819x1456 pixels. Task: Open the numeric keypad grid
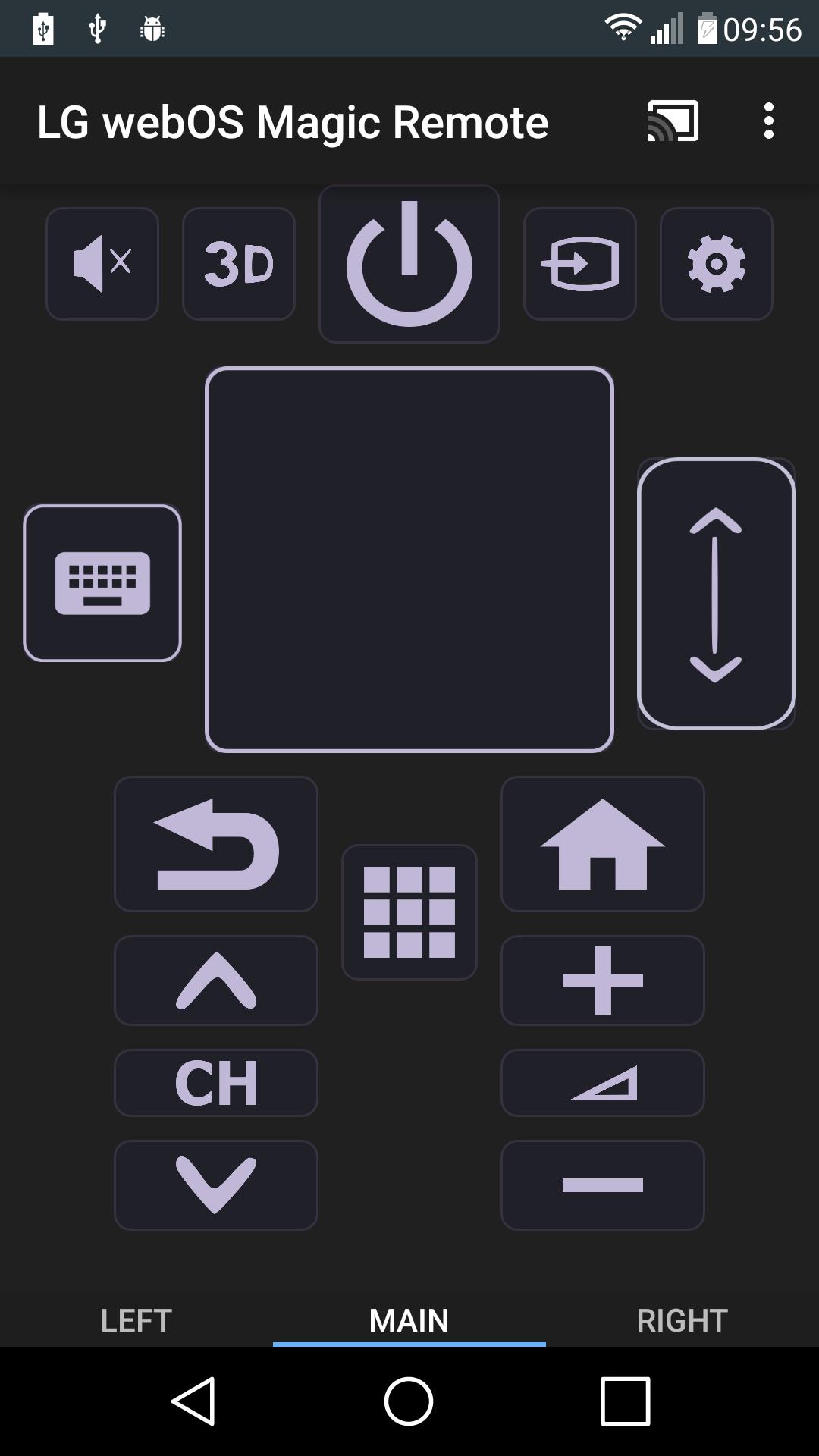tap(409, 911)
